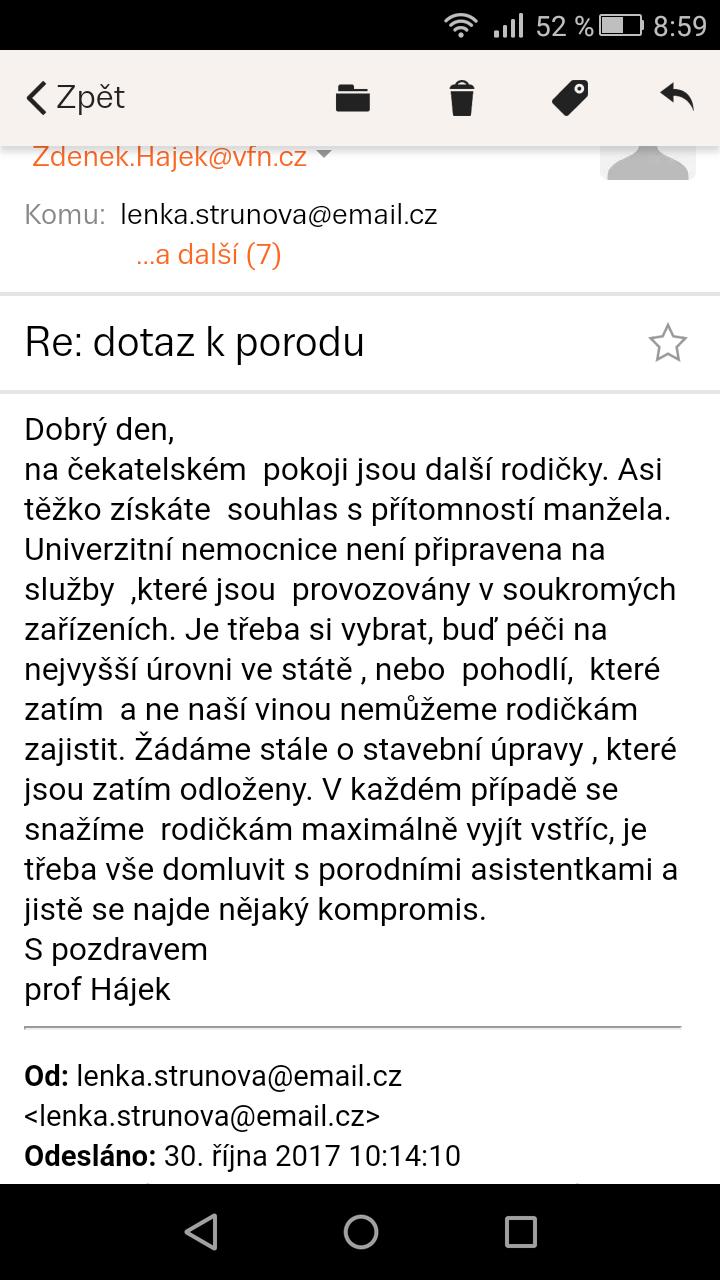The width and height of the screenshot is (720, 1280).
Task: Show the other recipients via …a další (7)
Action: pyautogui.click(x=208, y=255)
